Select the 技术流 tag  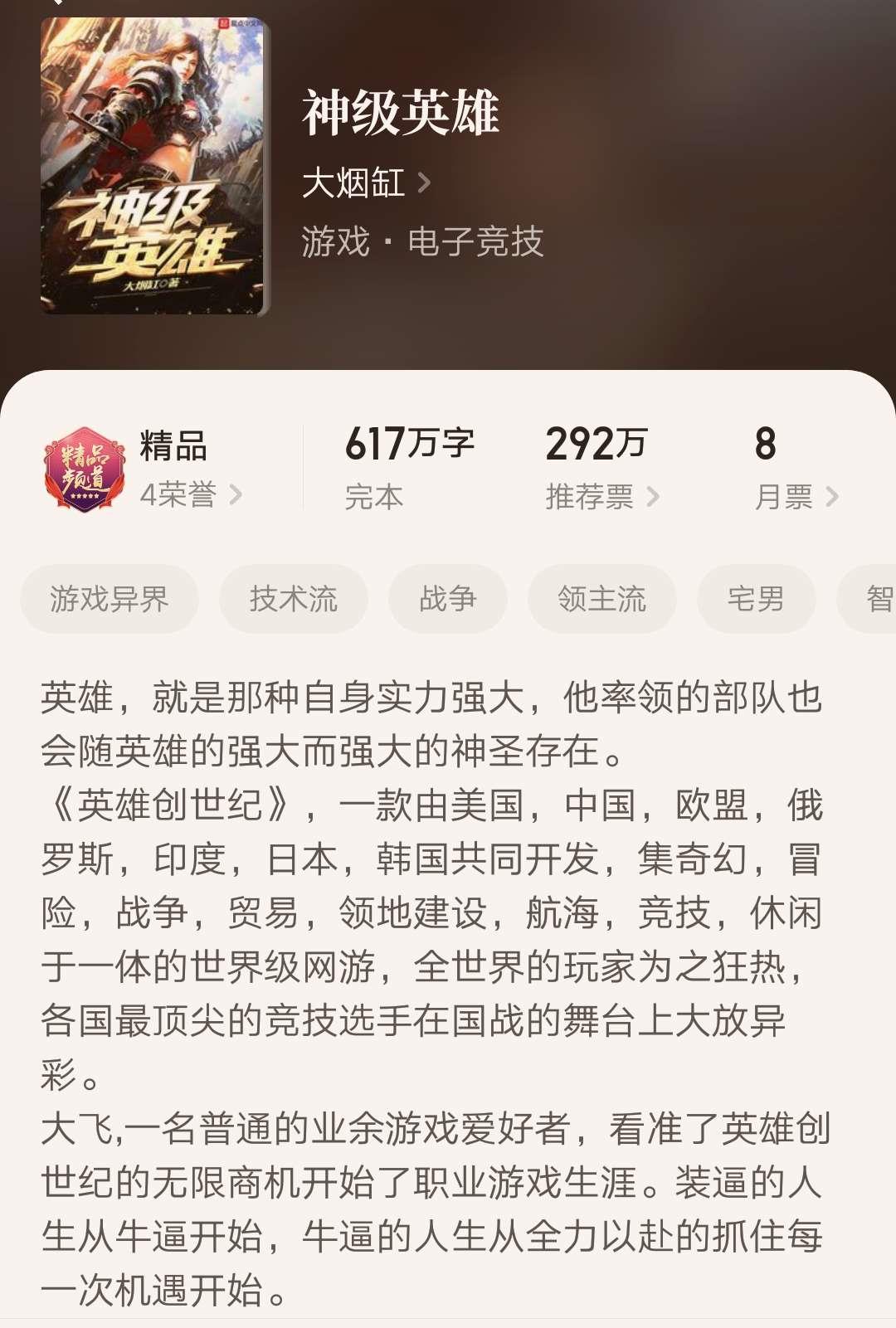(x=294, y=599)
